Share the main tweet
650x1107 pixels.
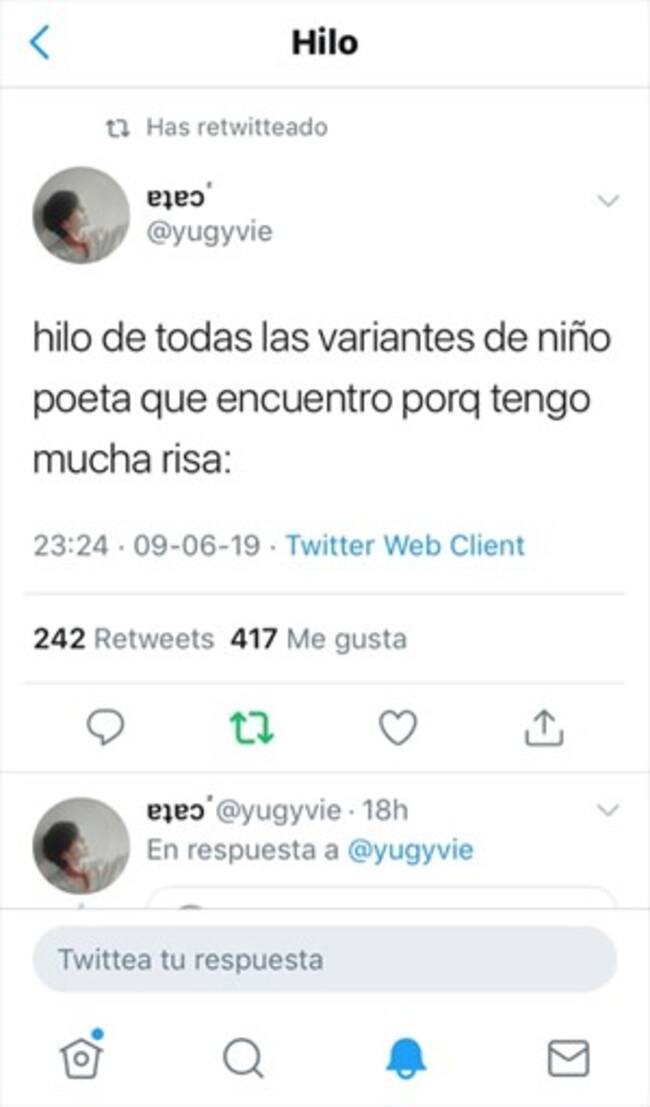(544, 728)
